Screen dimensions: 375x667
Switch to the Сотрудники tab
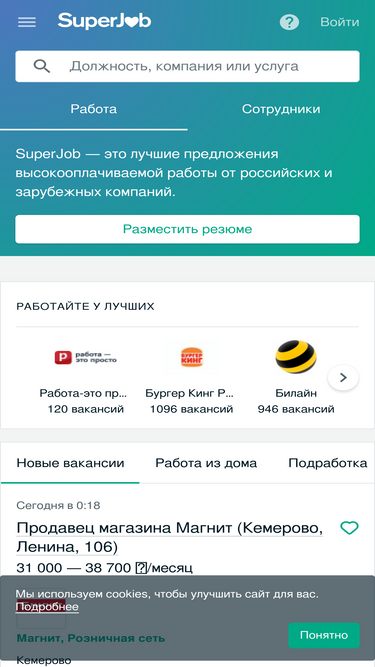pos(281,109)
